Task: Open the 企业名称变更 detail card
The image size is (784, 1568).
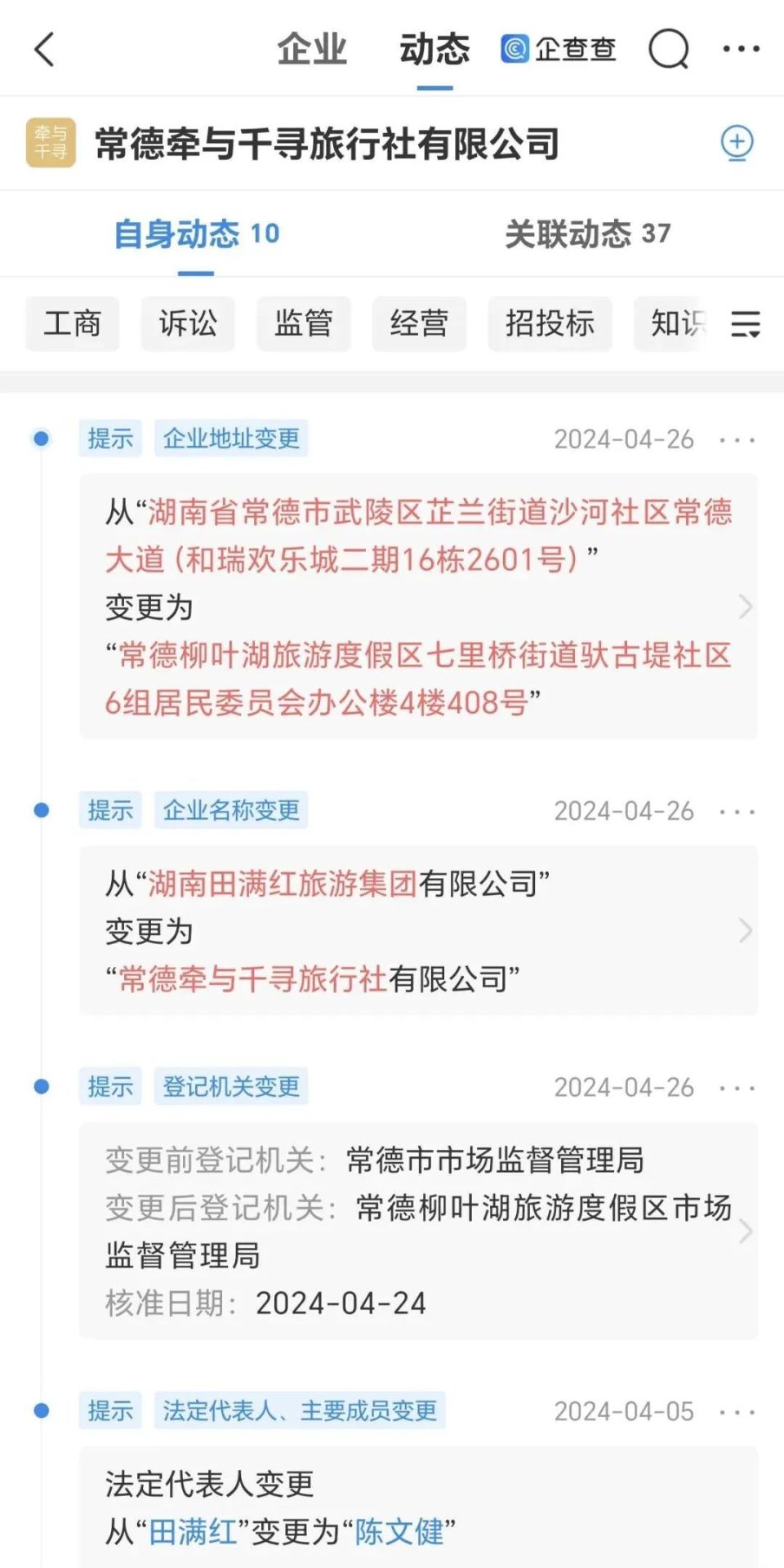Action: (418, 930)
